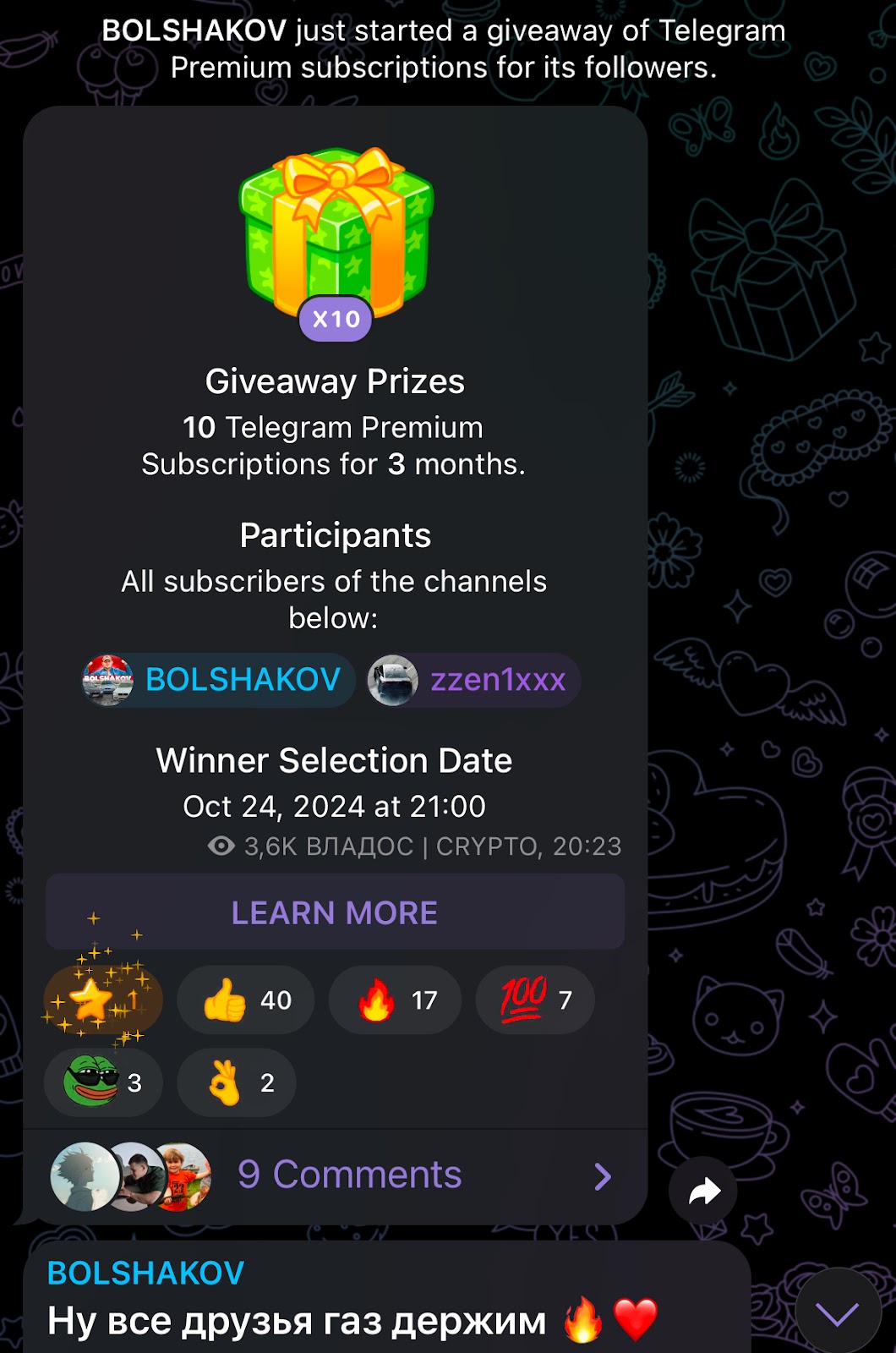This screenshot has height=1353, width=896.
Task: React with the 100 emoji
Action: 535,1000
